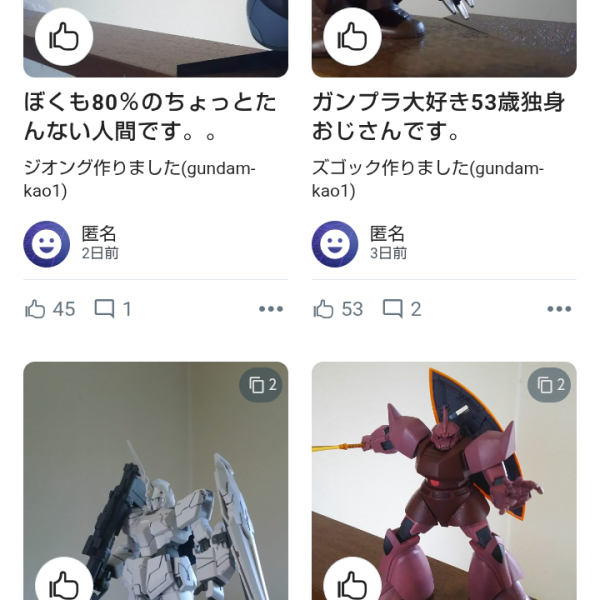This screenshot has width=600, height=600.
Task: Open overflow menu of the ジオング post
Action: tap(271, 309)
